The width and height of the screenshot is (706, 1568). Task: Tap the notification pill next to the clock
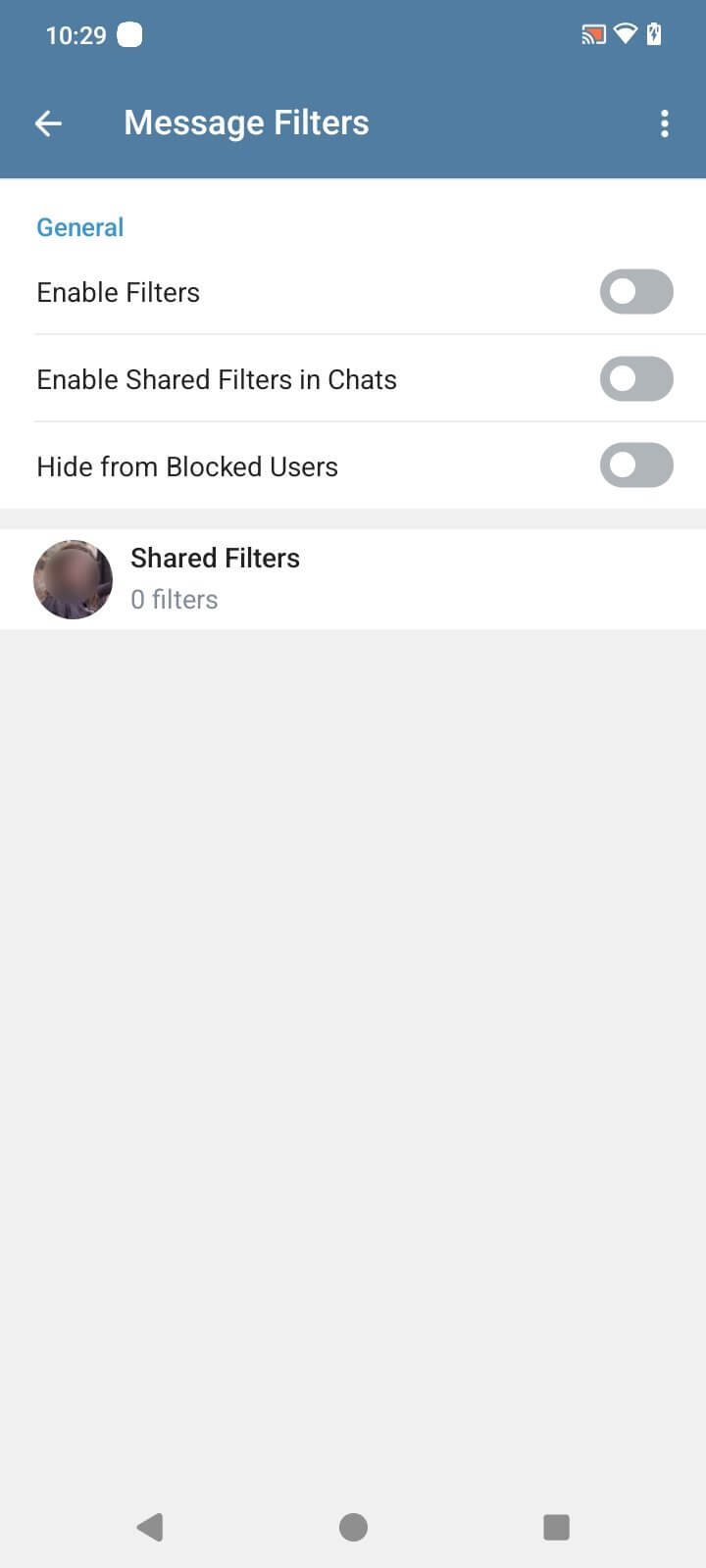point(128,34)
